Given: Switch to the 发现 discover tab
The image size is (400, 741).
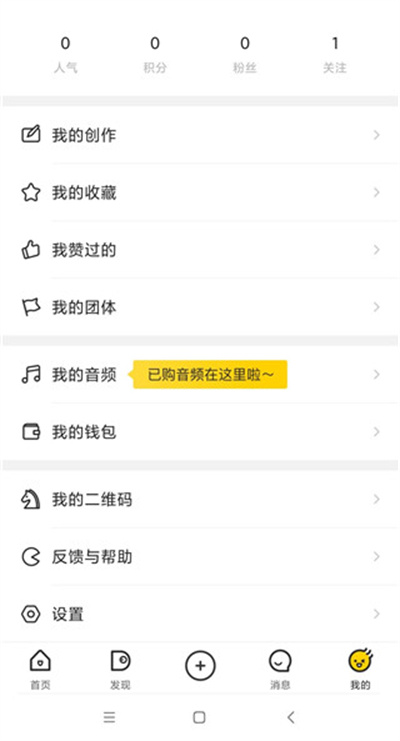Looking at the screenshot, I should (120, 669).
